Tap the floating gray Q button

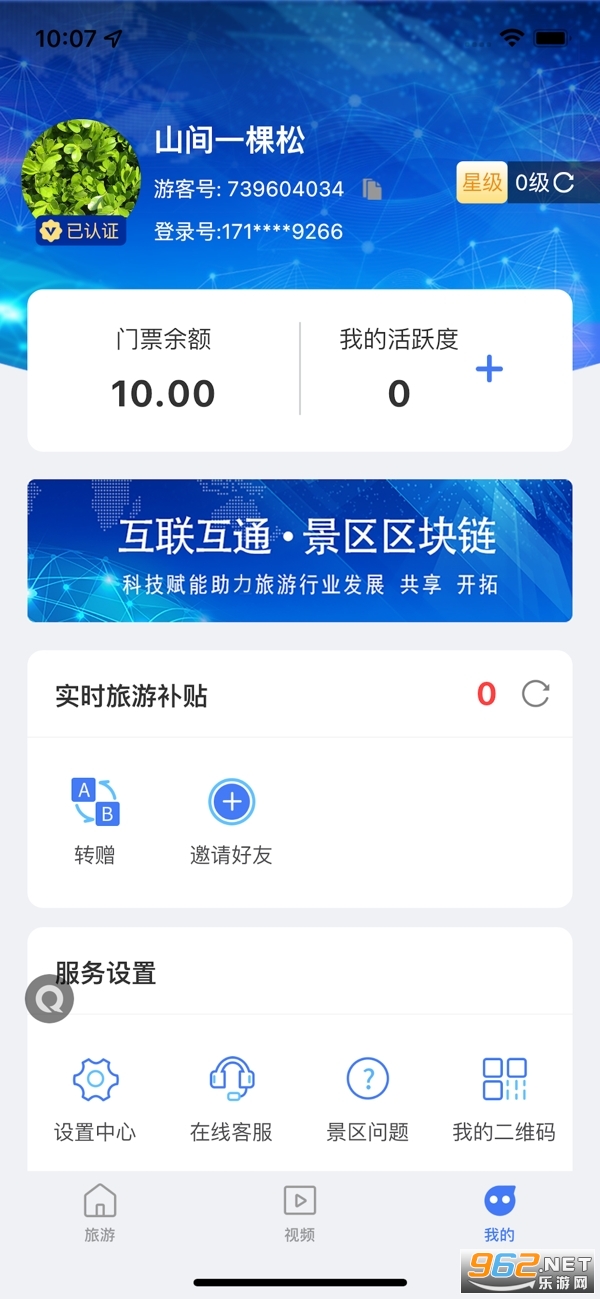click(x=50, y=998)
